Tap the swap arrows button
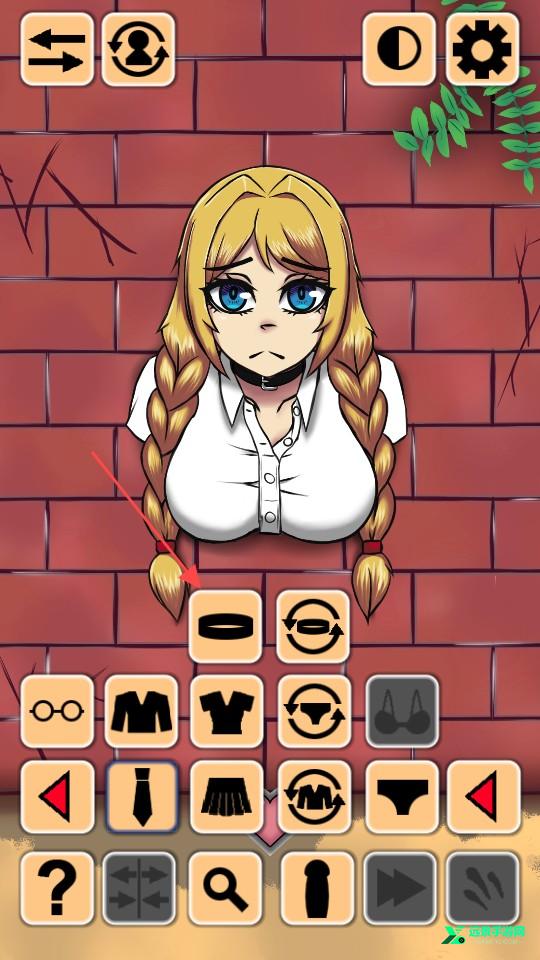 pyautogui.click(x=57, y=50)
